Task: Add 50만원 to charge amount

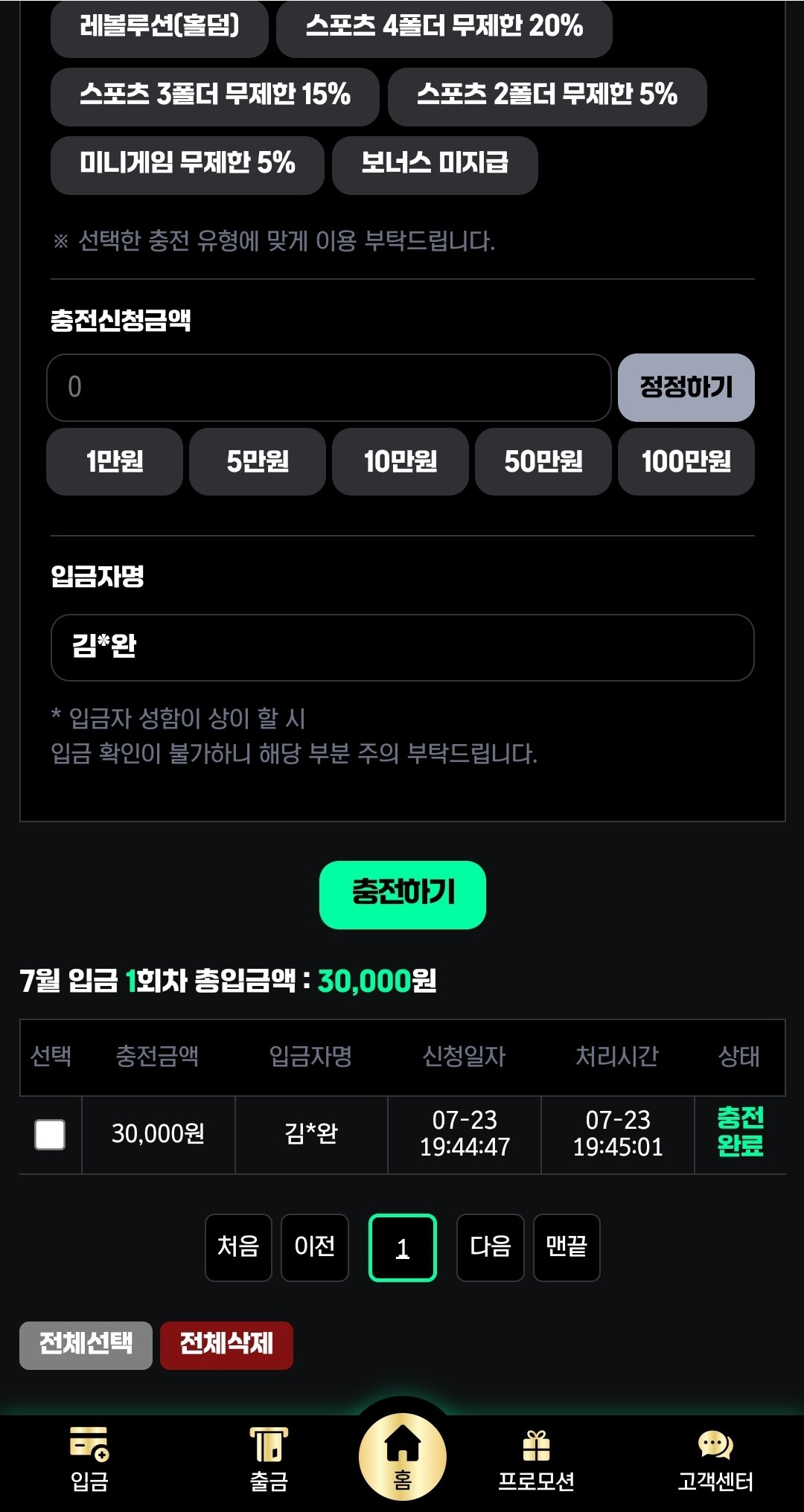Action: coord(543,461)
